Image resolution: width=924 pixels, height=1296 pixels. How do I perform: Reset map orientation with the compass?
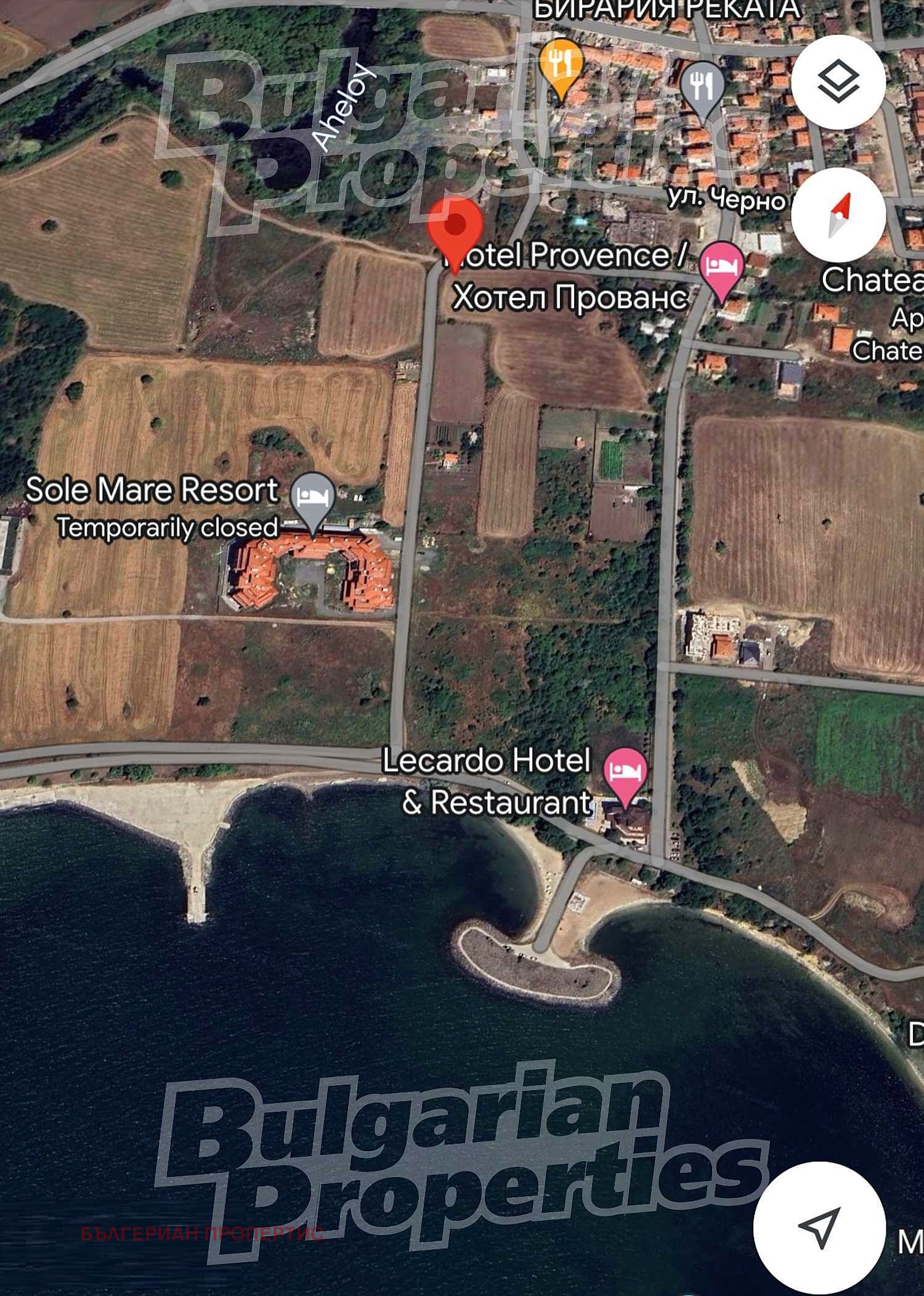tap(838, 214)
